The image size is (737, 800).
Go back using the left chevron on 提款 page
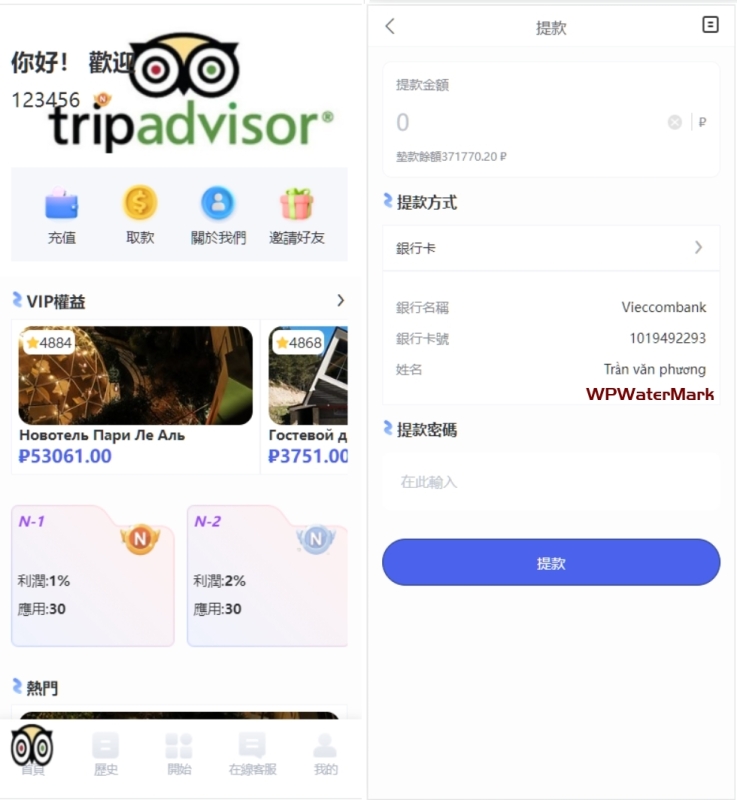click(x=389, y=27)
